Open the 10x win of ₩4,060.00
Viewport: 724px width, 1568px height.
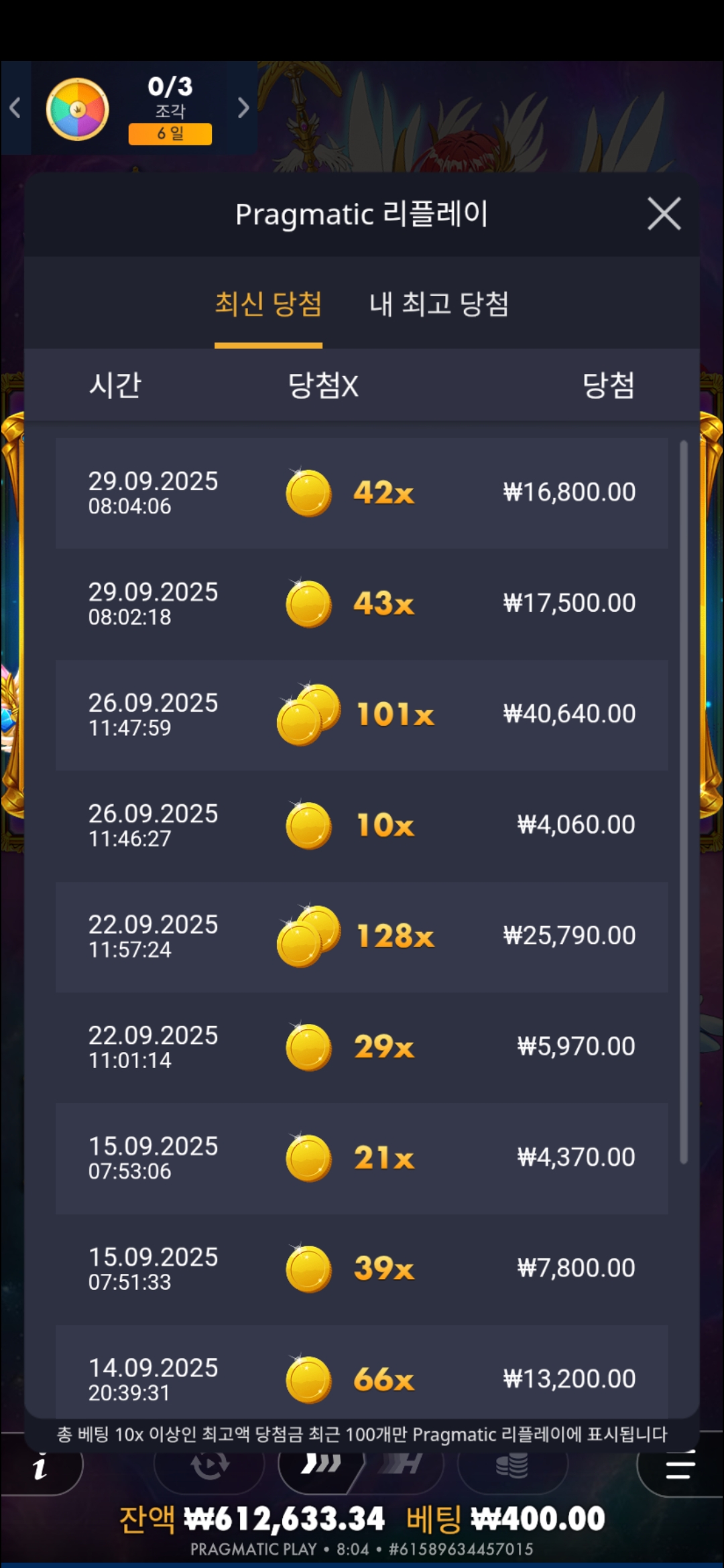tap(362, 825)
